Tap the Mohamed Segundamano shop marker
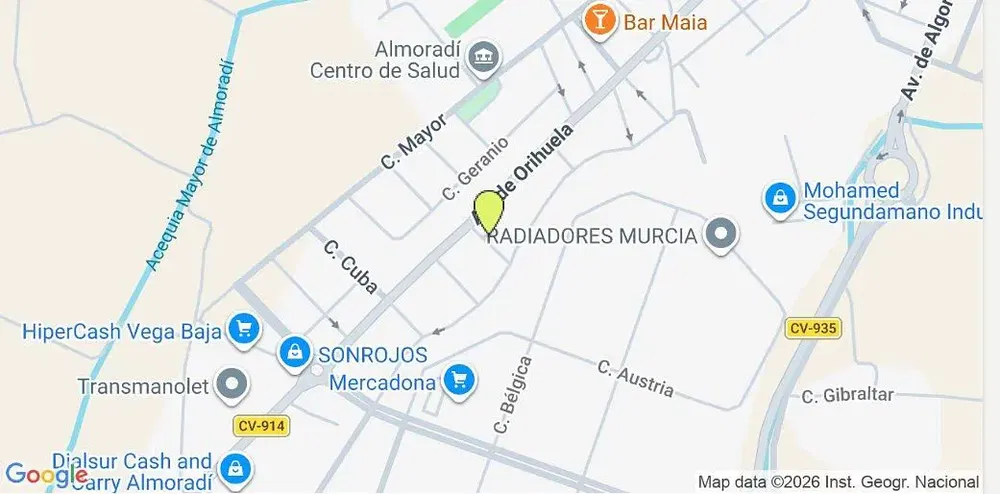Image resolution: width=1000 pixels, height=494 pixels. click(779, 198)
